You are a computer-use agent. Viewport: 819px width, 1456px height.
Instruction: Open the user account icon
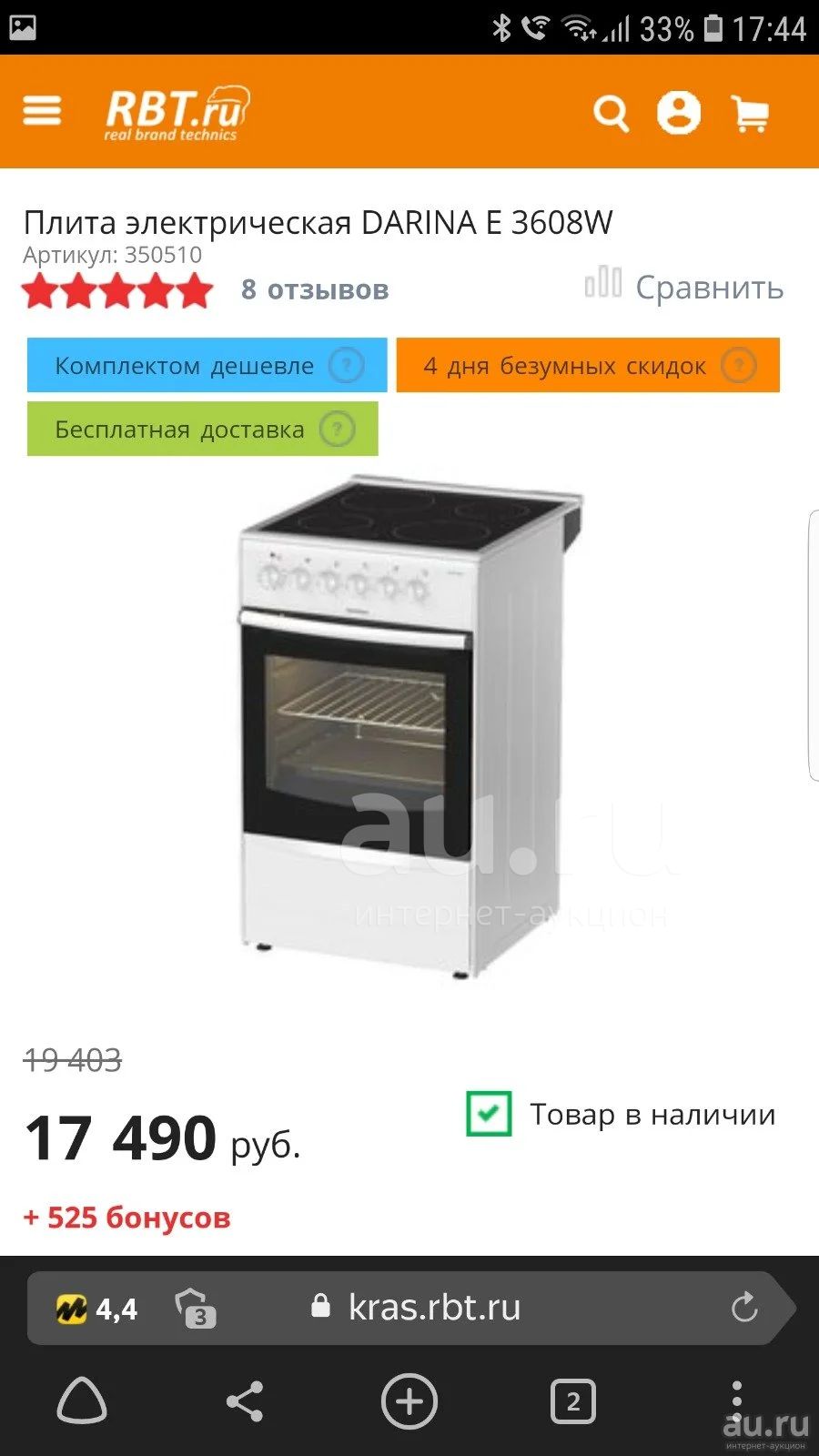pos(679,113)
